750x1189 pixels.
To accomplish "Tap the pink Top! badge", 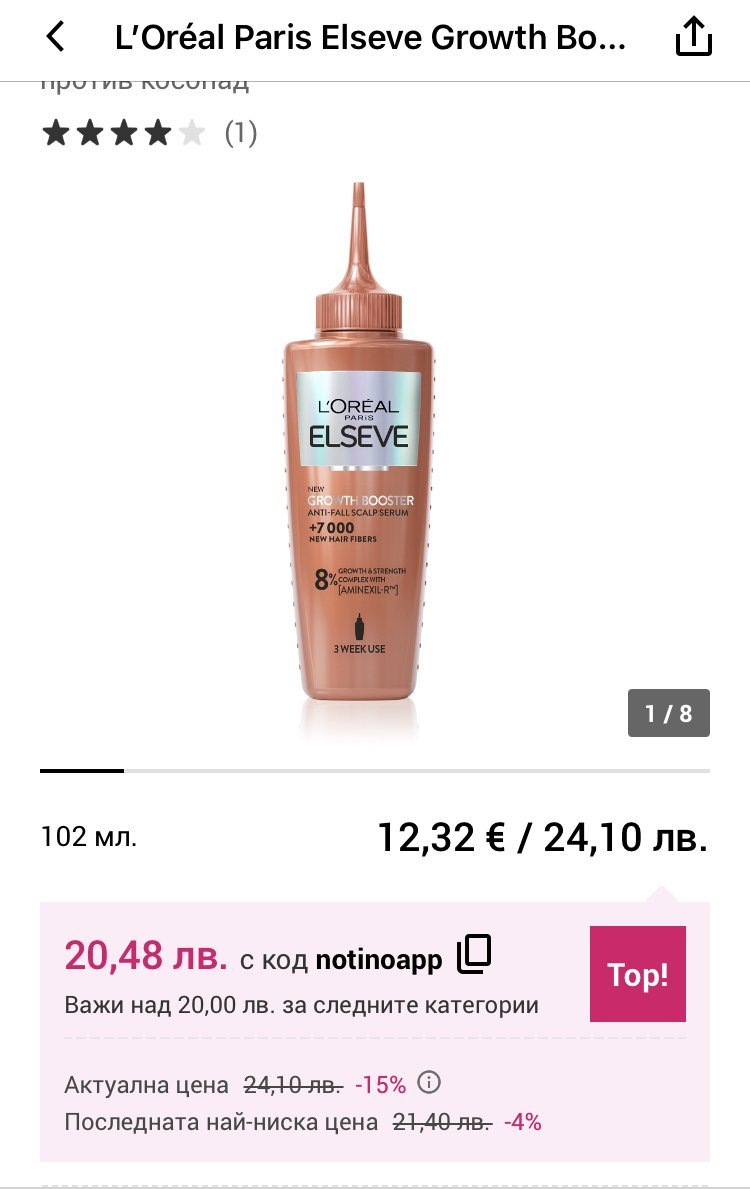I will click(x=637, y=974).
